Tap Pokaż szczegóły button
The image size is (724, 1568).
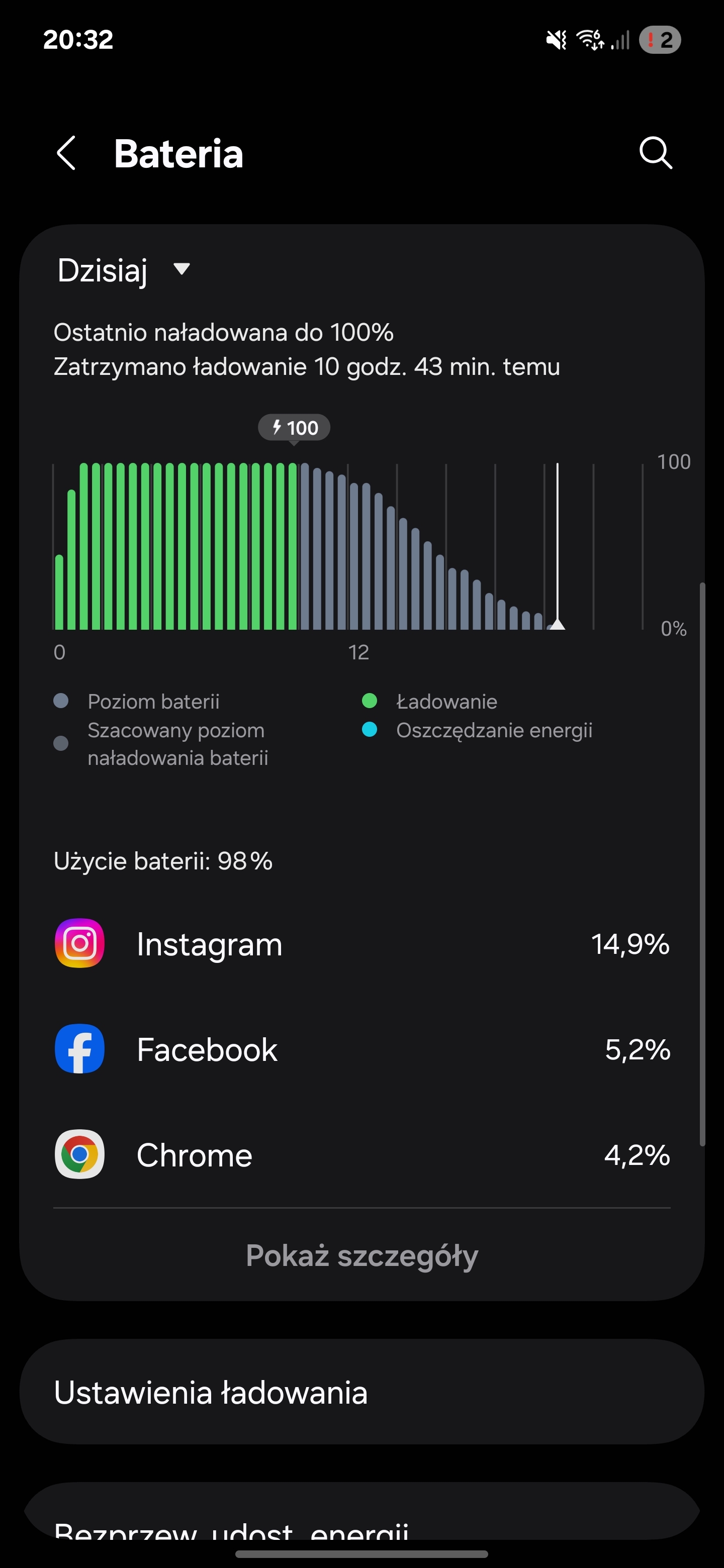[x=363, y=1255]
